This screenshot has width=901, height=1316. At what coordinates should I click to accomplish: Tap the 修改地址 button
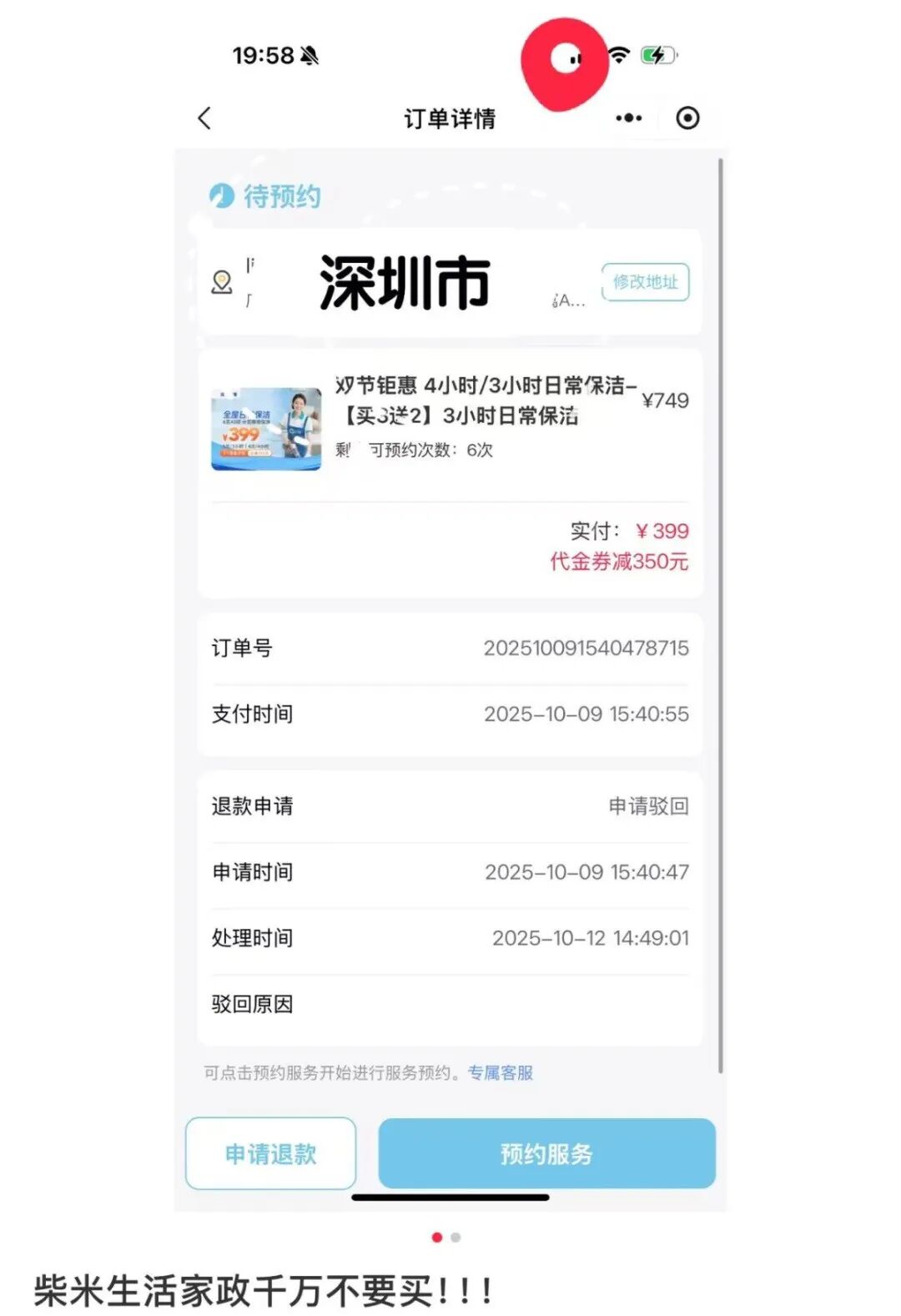coord(645,282)
